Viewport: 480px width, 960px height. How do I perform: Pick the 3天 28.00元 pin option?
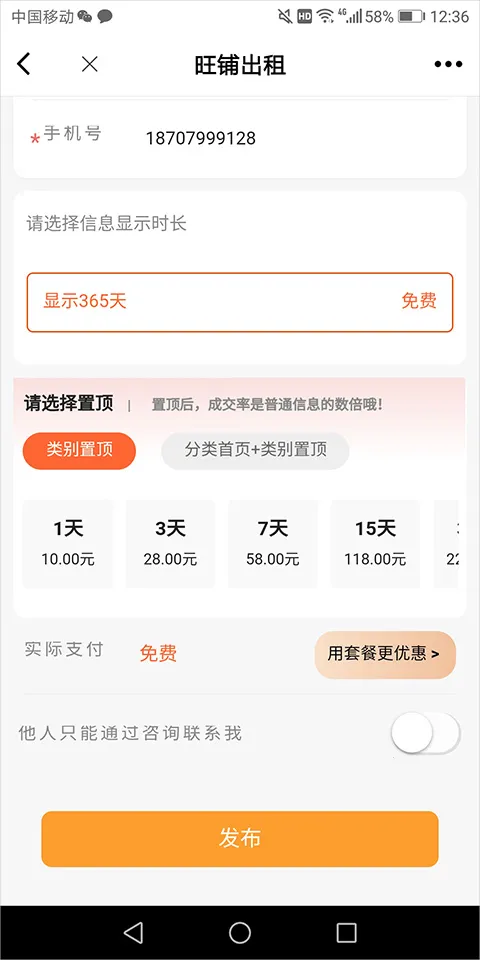[170, 544]
